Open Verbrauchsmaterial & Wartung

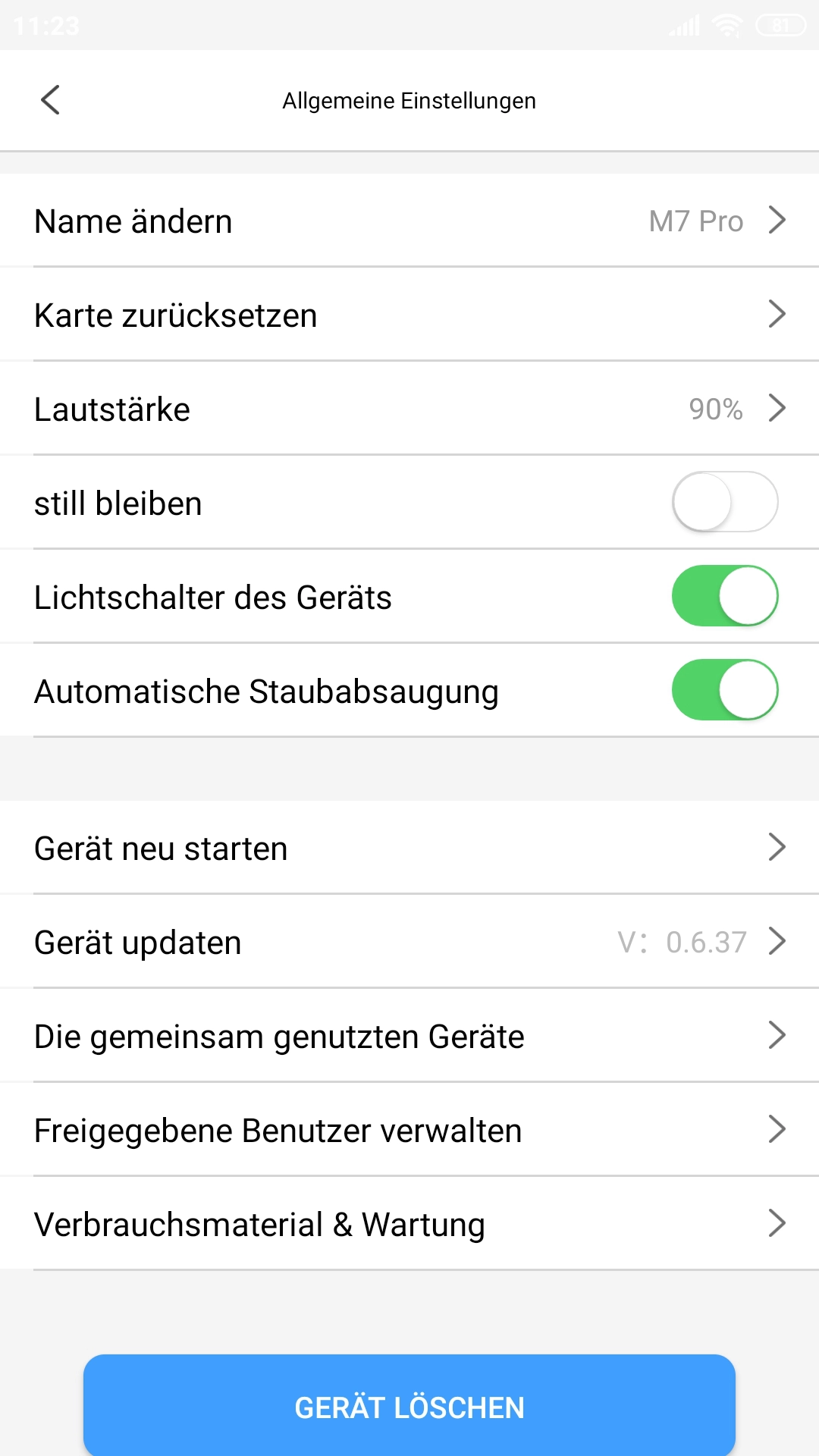(x=409, y=1224)
